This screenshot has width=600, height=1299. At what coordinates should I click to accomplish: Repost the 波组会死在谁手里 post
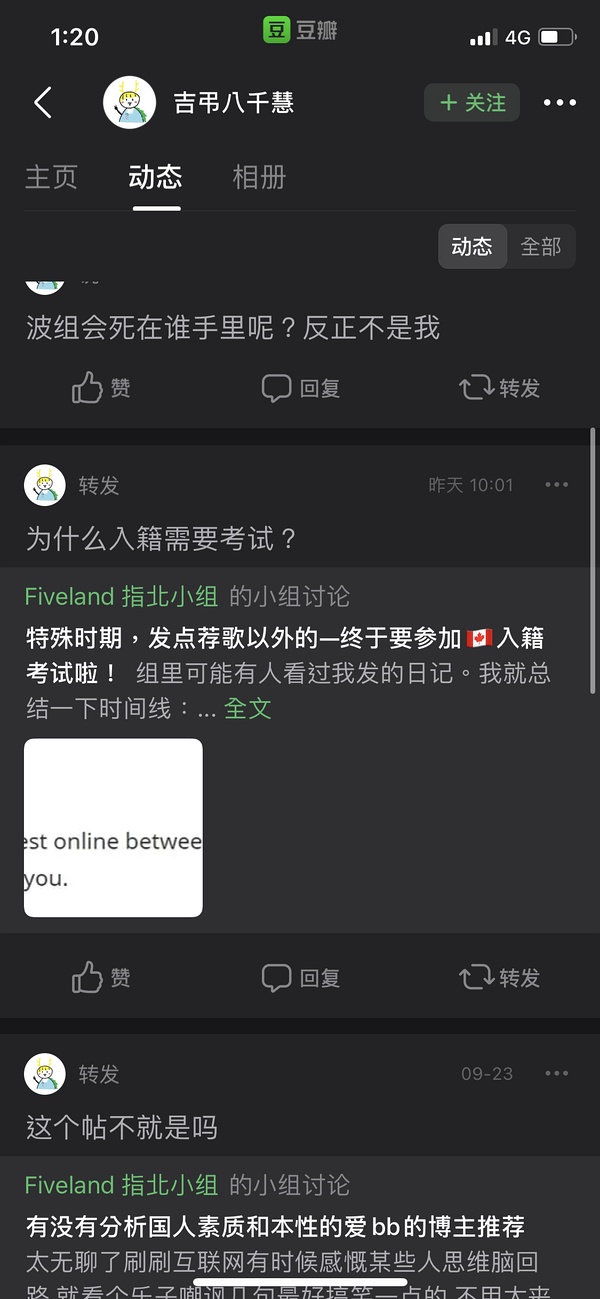pyautogui.click(x=499, y=388)
